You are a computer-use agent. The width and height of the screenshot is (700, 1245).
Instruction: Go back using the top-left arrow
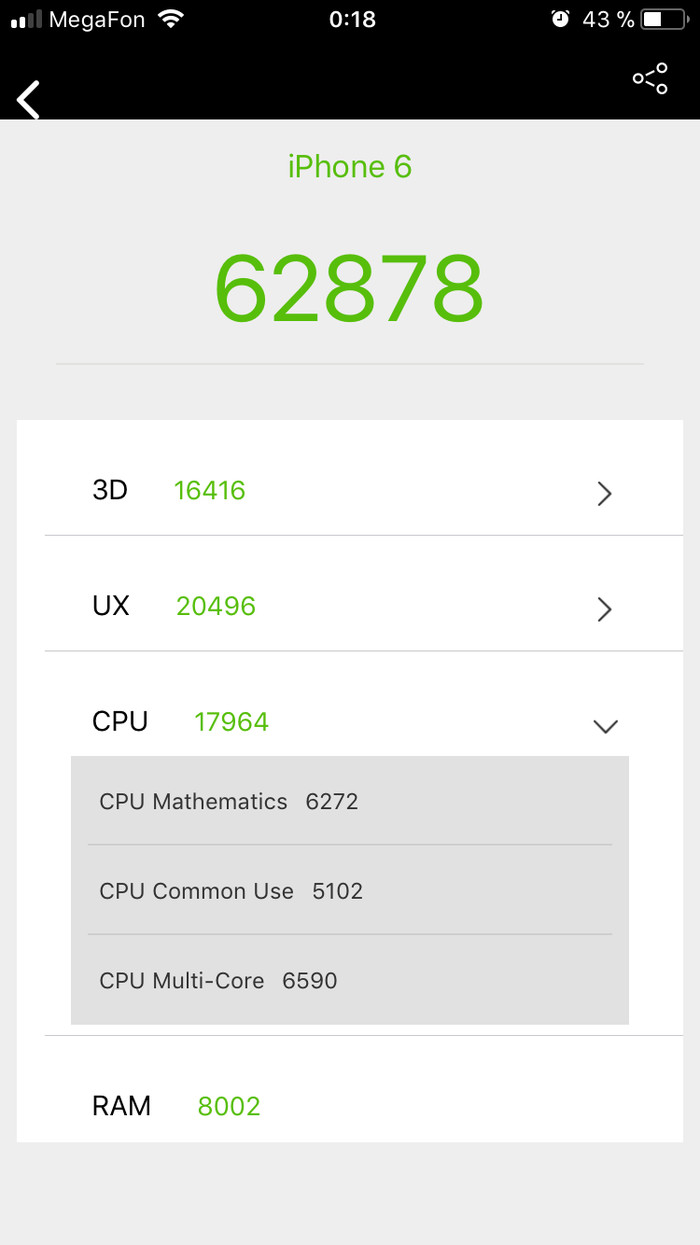[29, 100]
